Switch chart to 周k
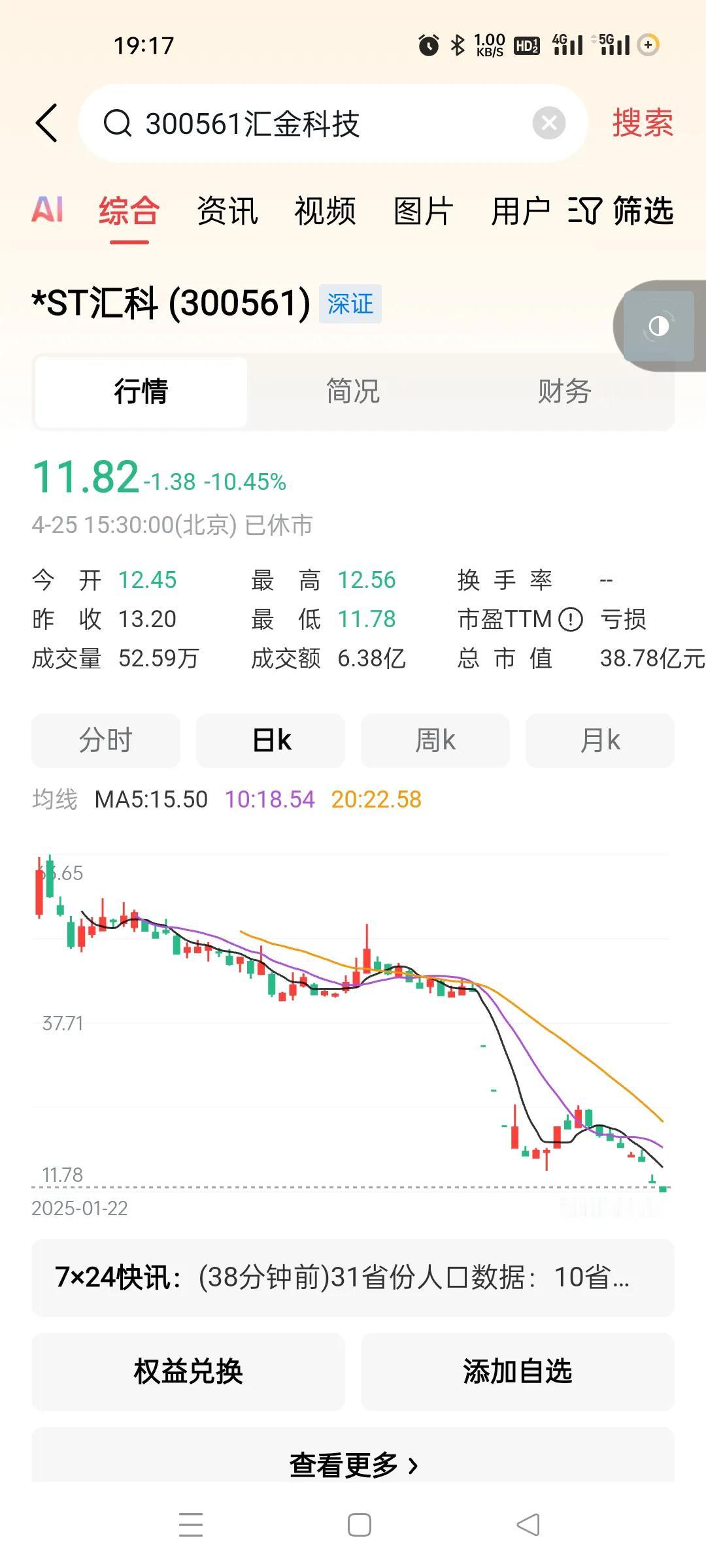Screen dimensions: 706x1568 [x=435, y=740]
